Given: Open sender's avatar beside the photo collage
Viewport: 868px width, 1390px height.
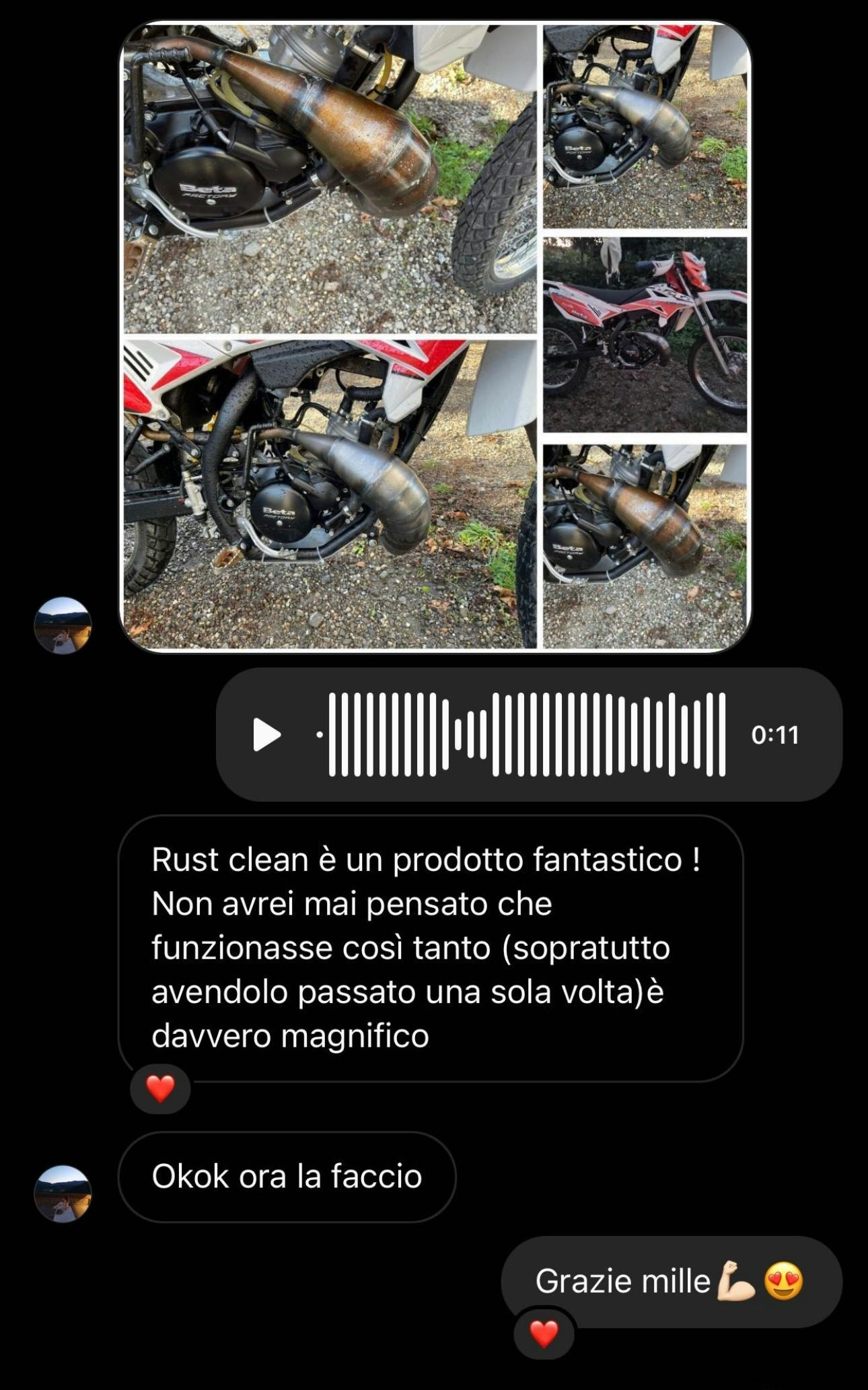Looking at the screenshot, I should click(63, 625).
